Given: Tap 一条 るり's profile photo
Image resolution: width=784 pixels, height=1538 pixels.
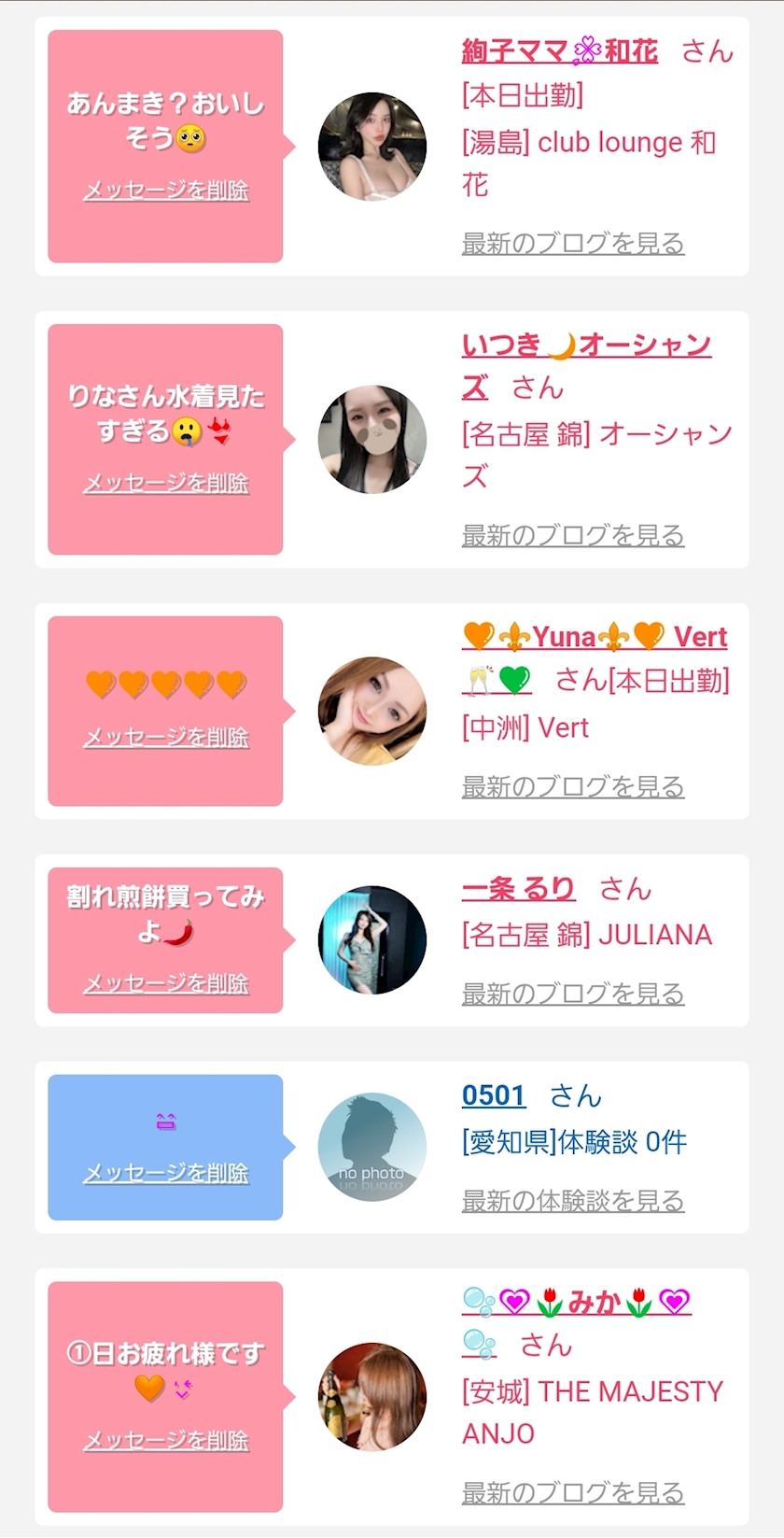Looking at the screenshot, I should pyautogui.click(x=372, y=940).
